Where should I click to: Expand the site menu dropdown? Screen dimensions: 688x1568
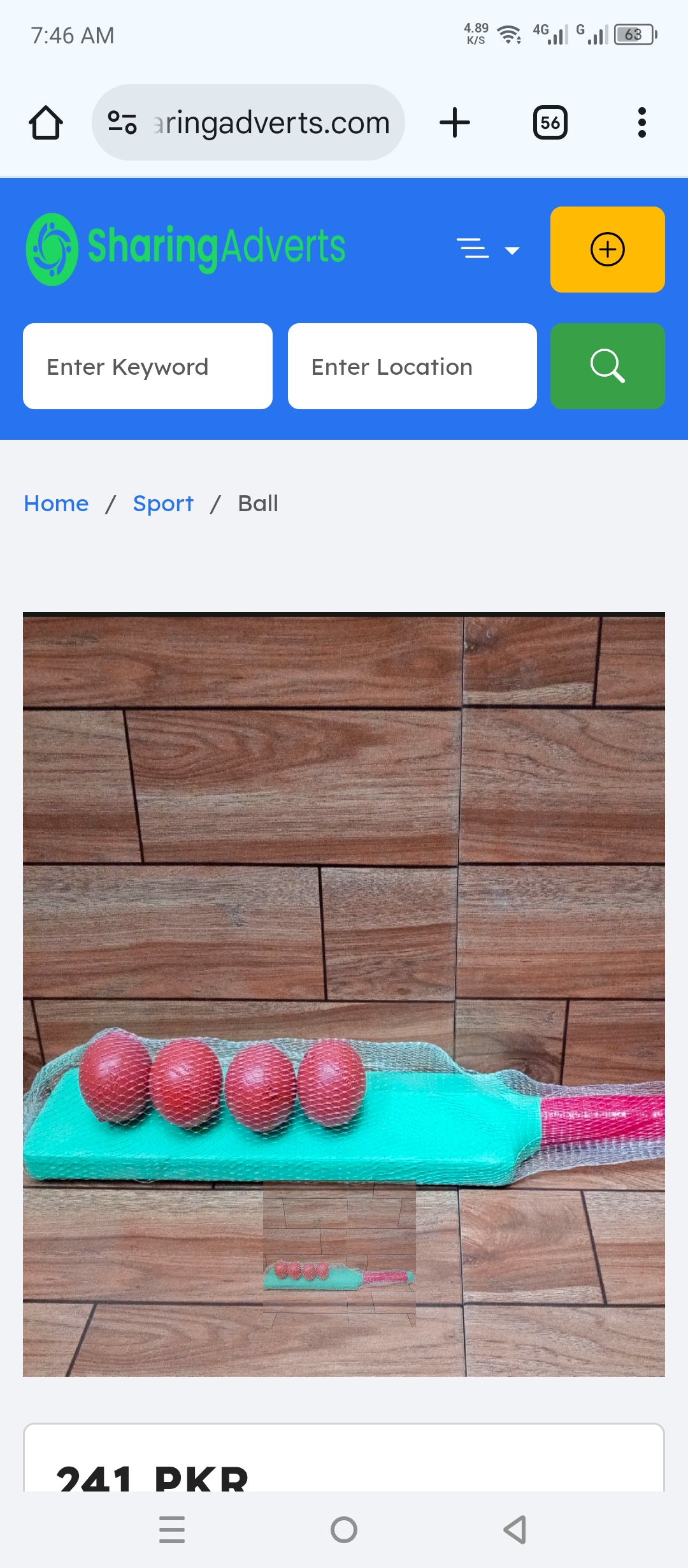[488, 249]
